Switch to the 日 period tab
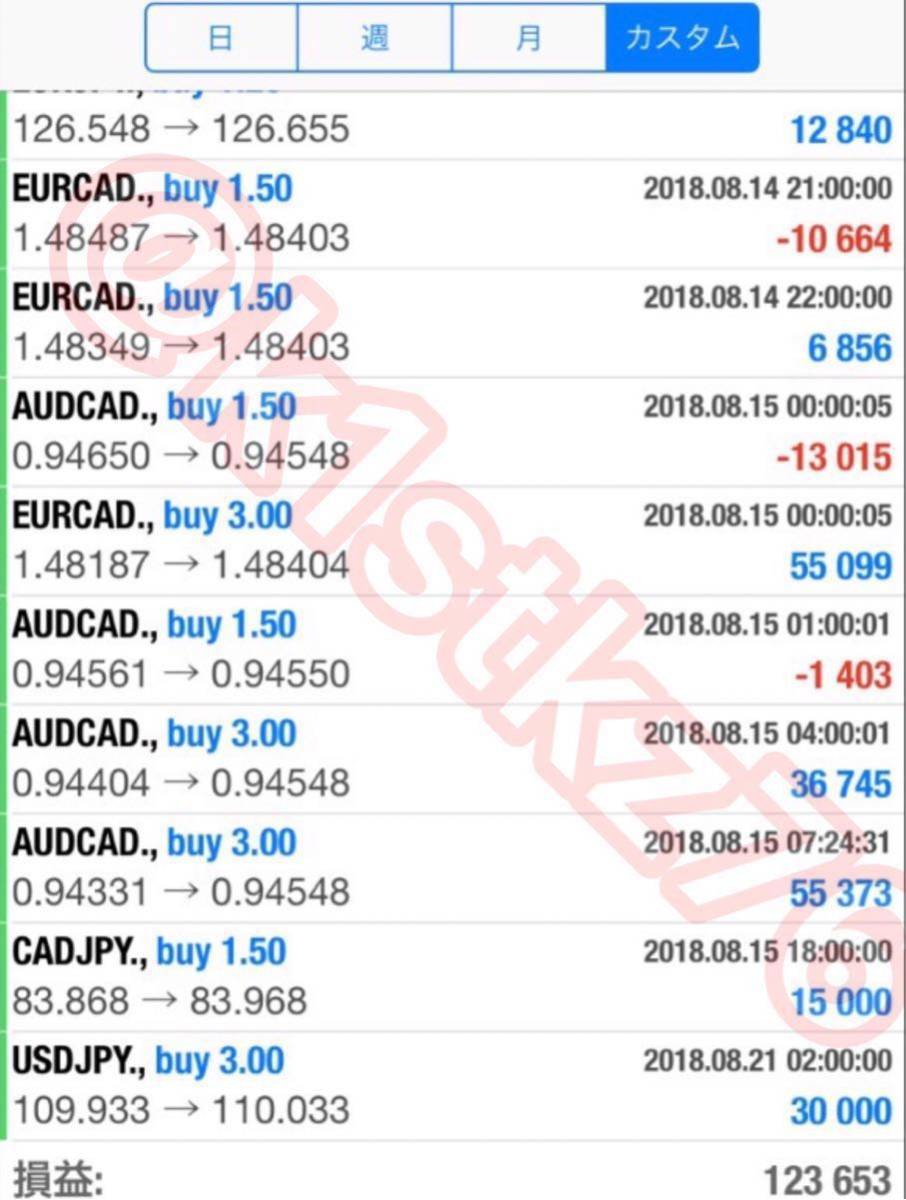Screen dimensions: 906x1200 coord(221,38)
